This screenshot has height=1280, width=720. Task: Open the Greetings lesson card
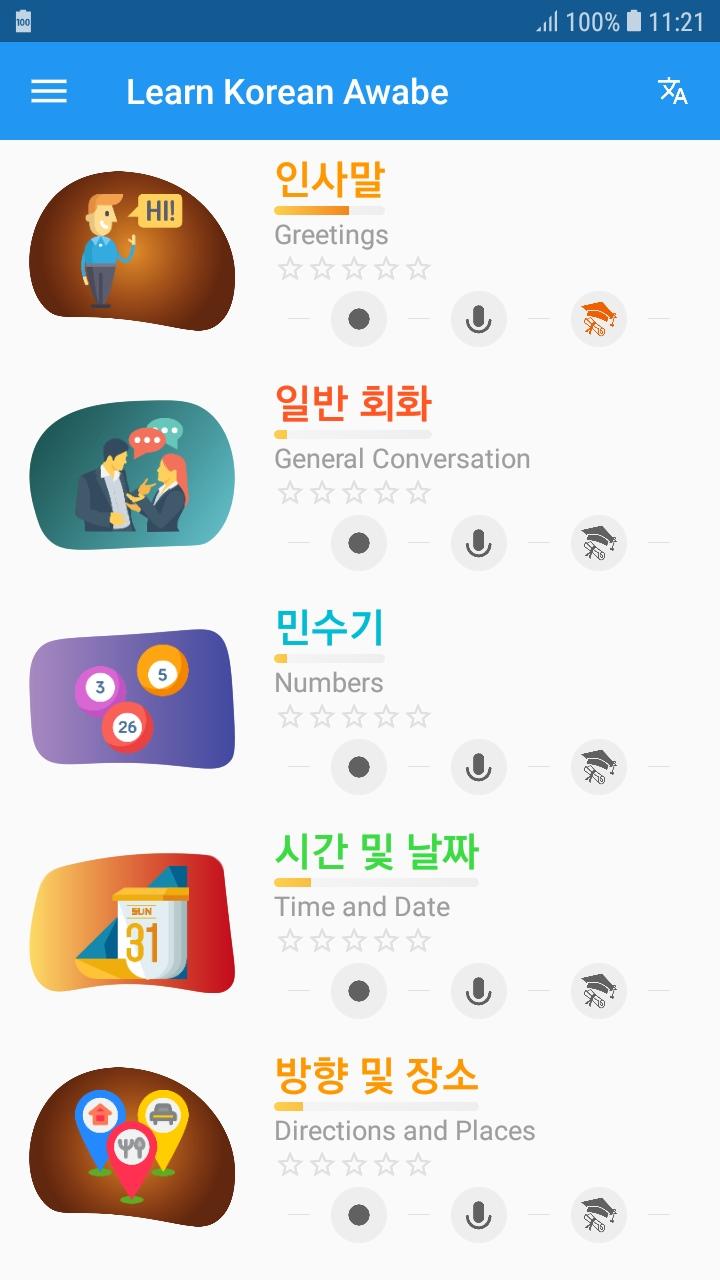pyautogui.click(x=132, y=250)
